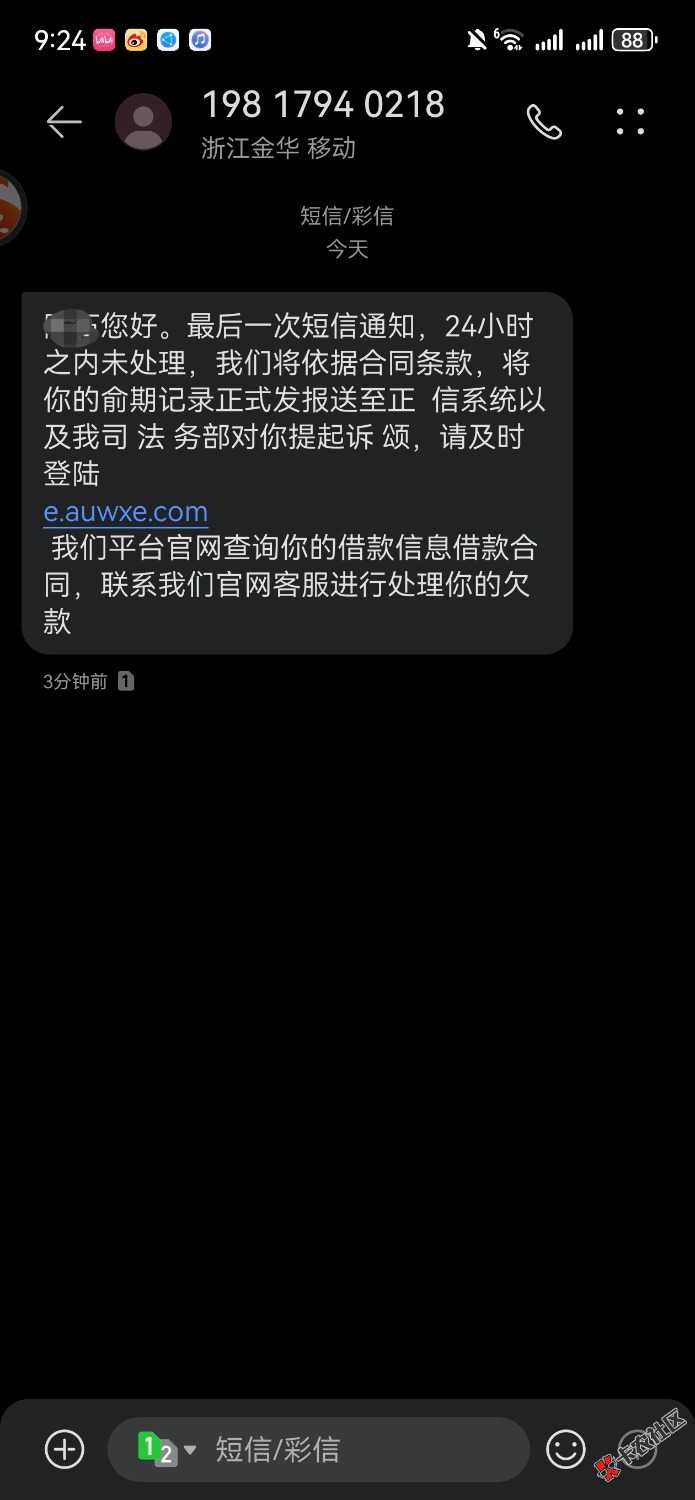The height and width of the screenshot is (1500, 695).
Task: Open the emoji picker
Action: [x=565, y=1448]
